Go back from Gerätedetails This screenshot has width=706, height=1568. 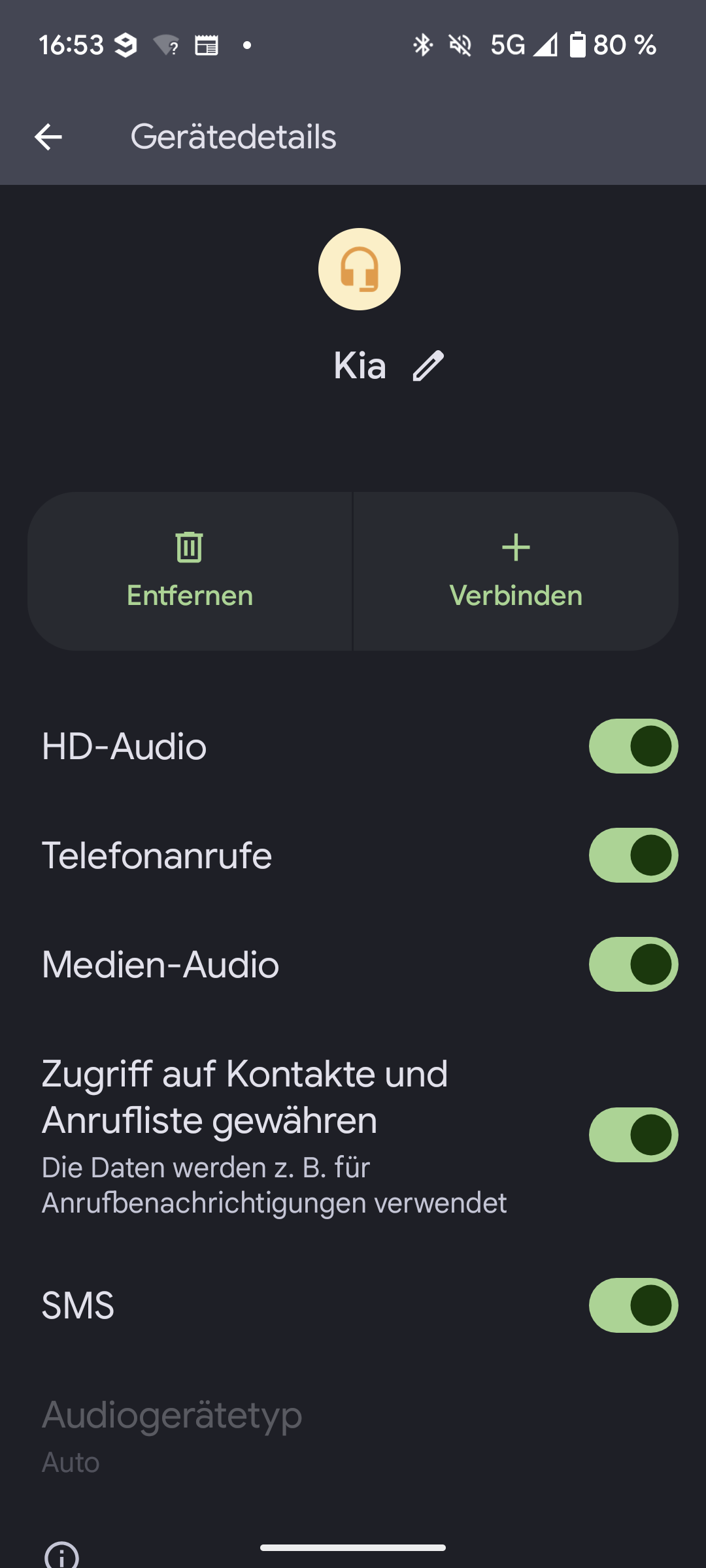pyautogui.click(x=48, y=137)
